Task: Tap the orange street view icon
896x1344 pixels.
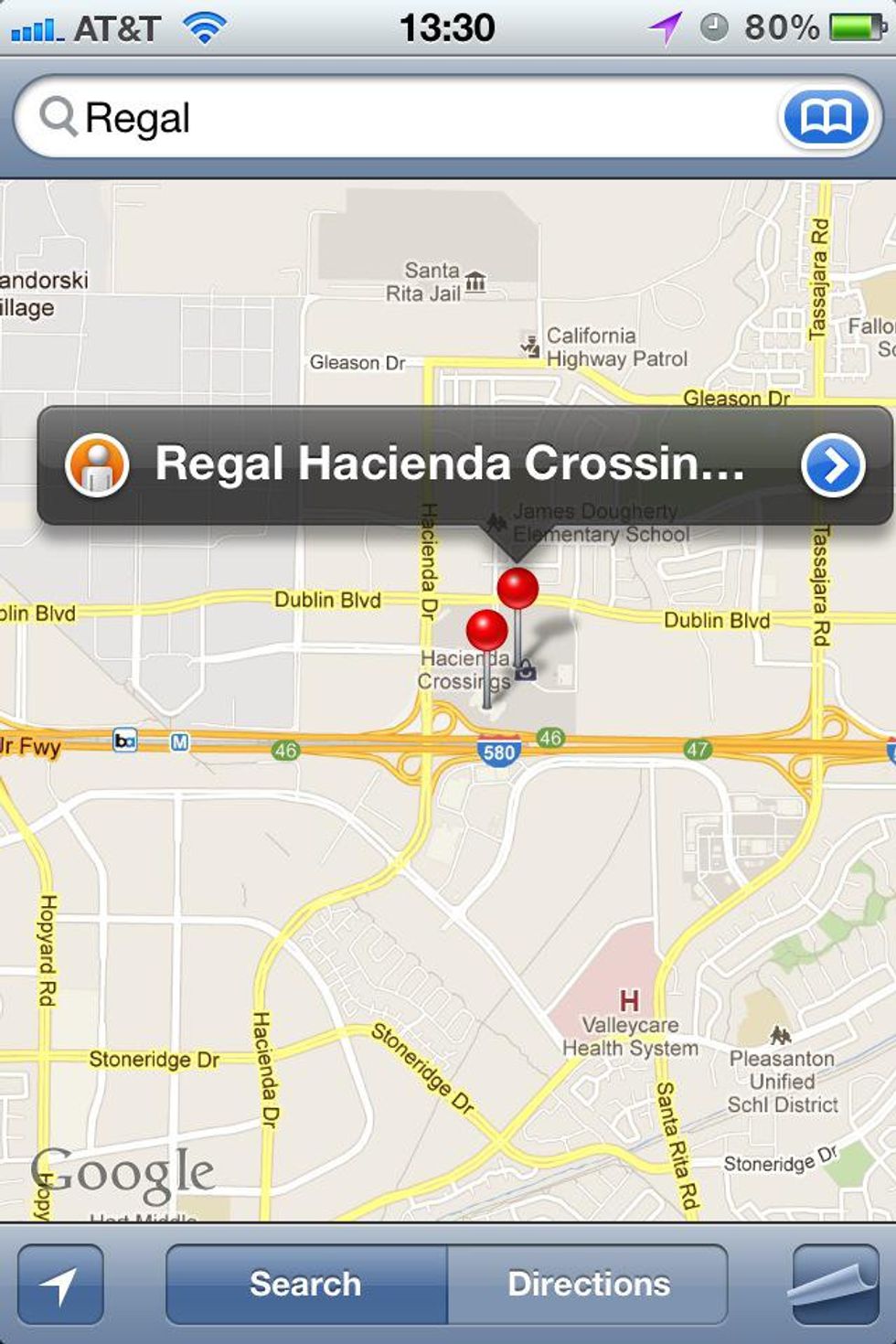Action: [x=97, y=465]
